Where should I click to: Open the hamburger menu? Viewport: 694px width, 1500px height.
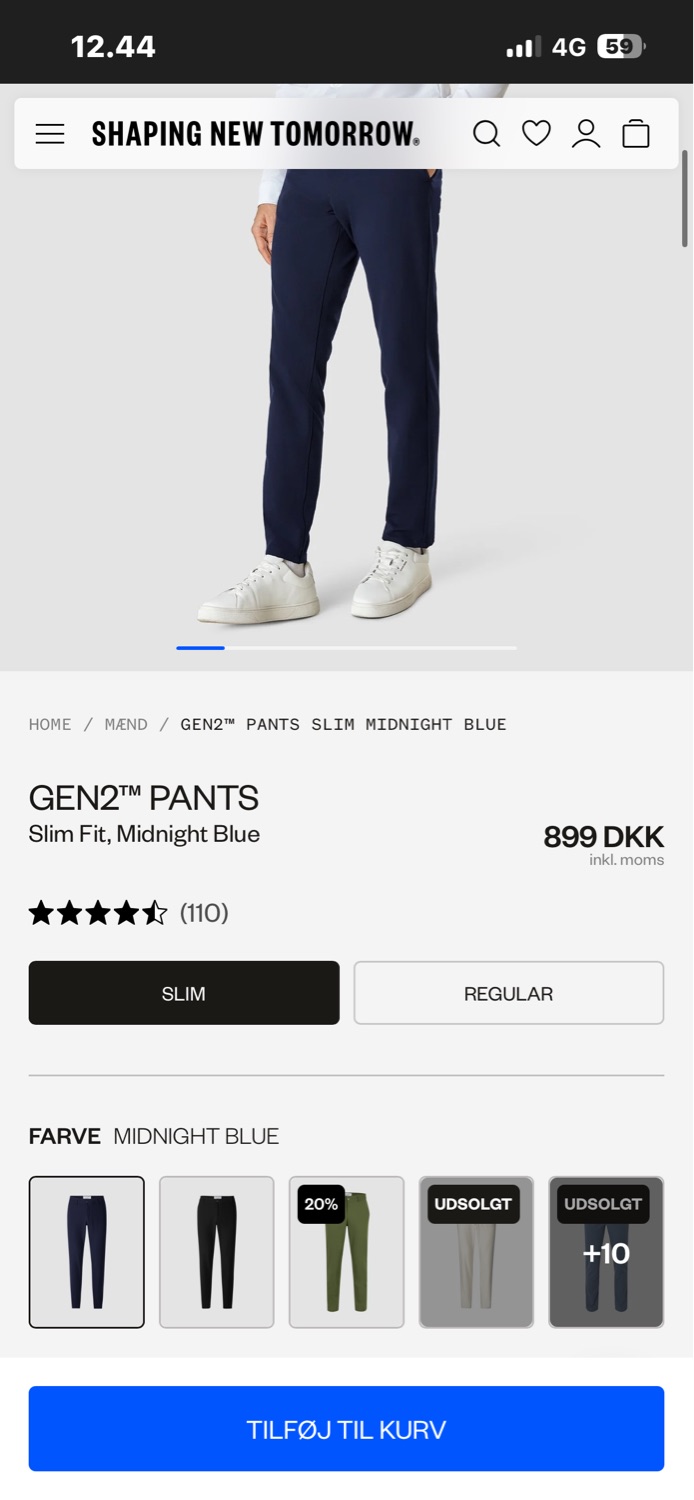pos(50,134)
